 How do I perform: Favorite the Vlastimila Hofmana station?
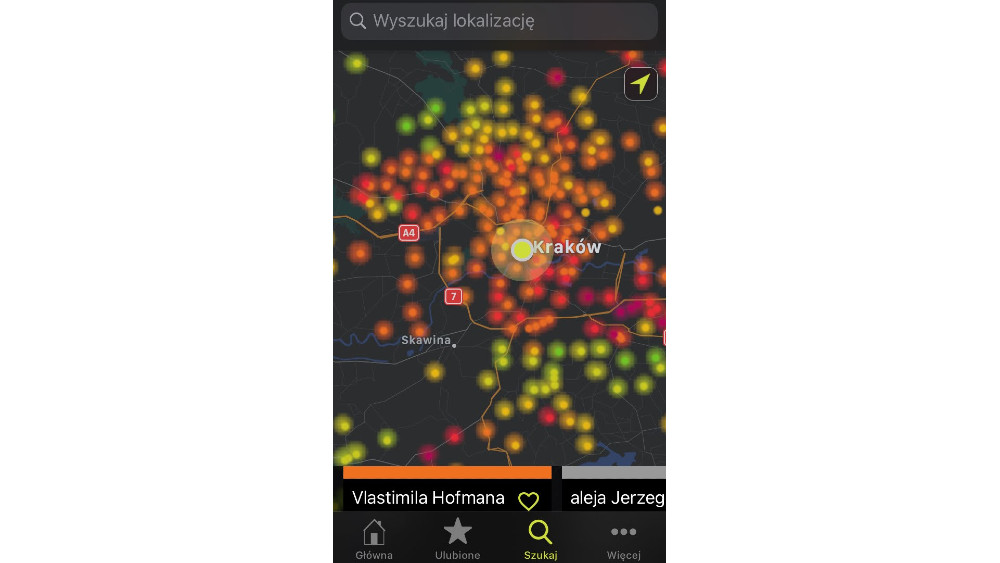(x=528, y=500)
